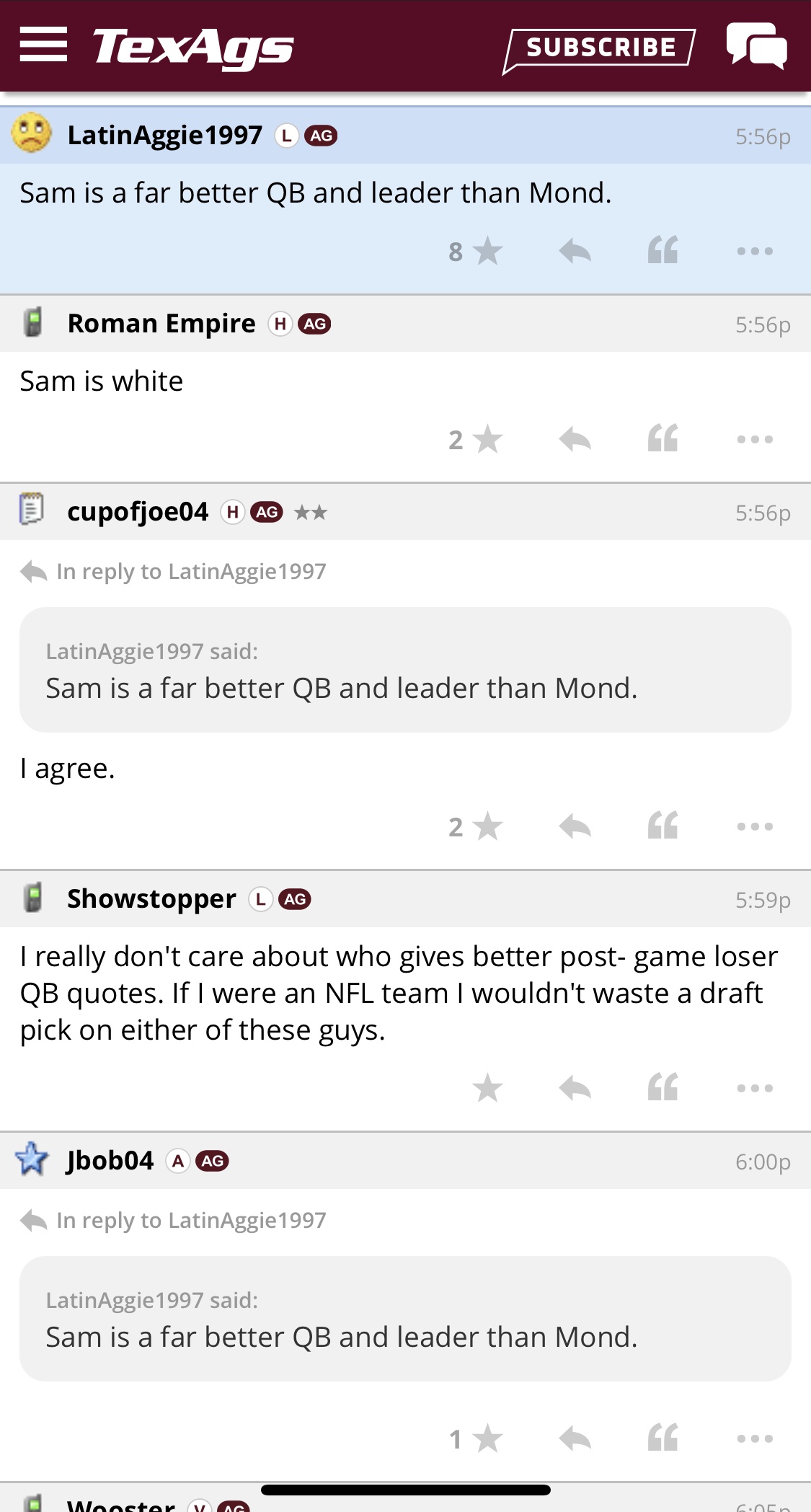
Task: Tap Jbob04's star avatar
Action: [30, 1161]
